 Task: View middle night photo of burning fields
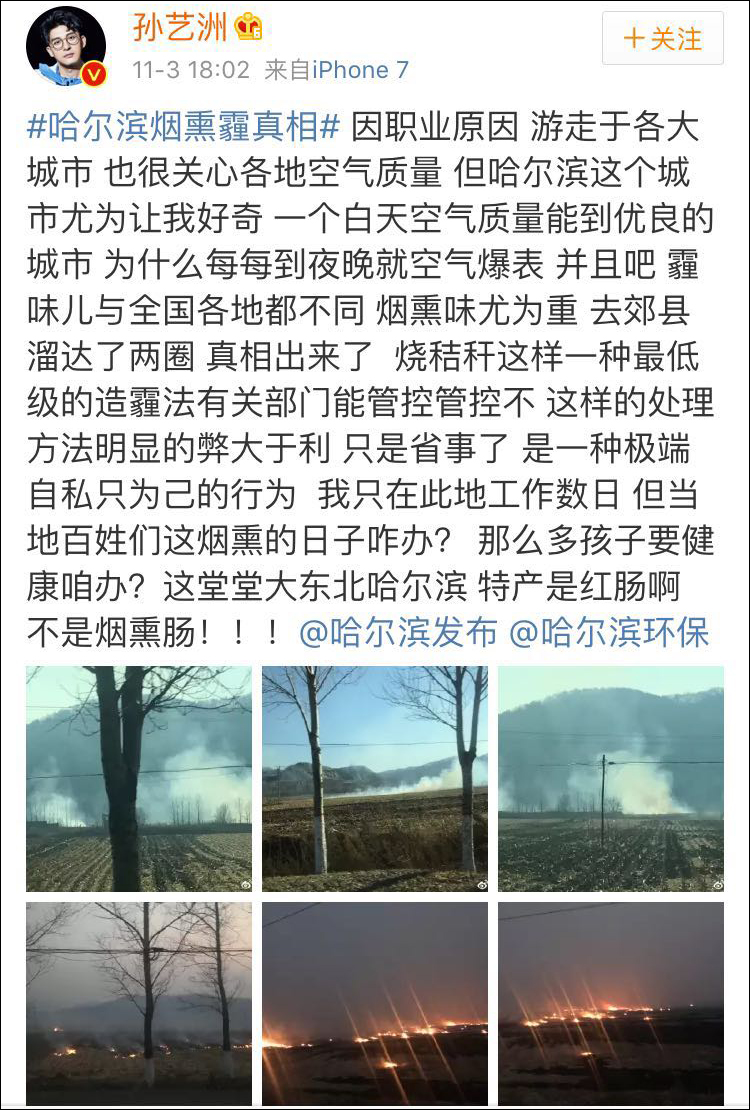pos(375,1004)
